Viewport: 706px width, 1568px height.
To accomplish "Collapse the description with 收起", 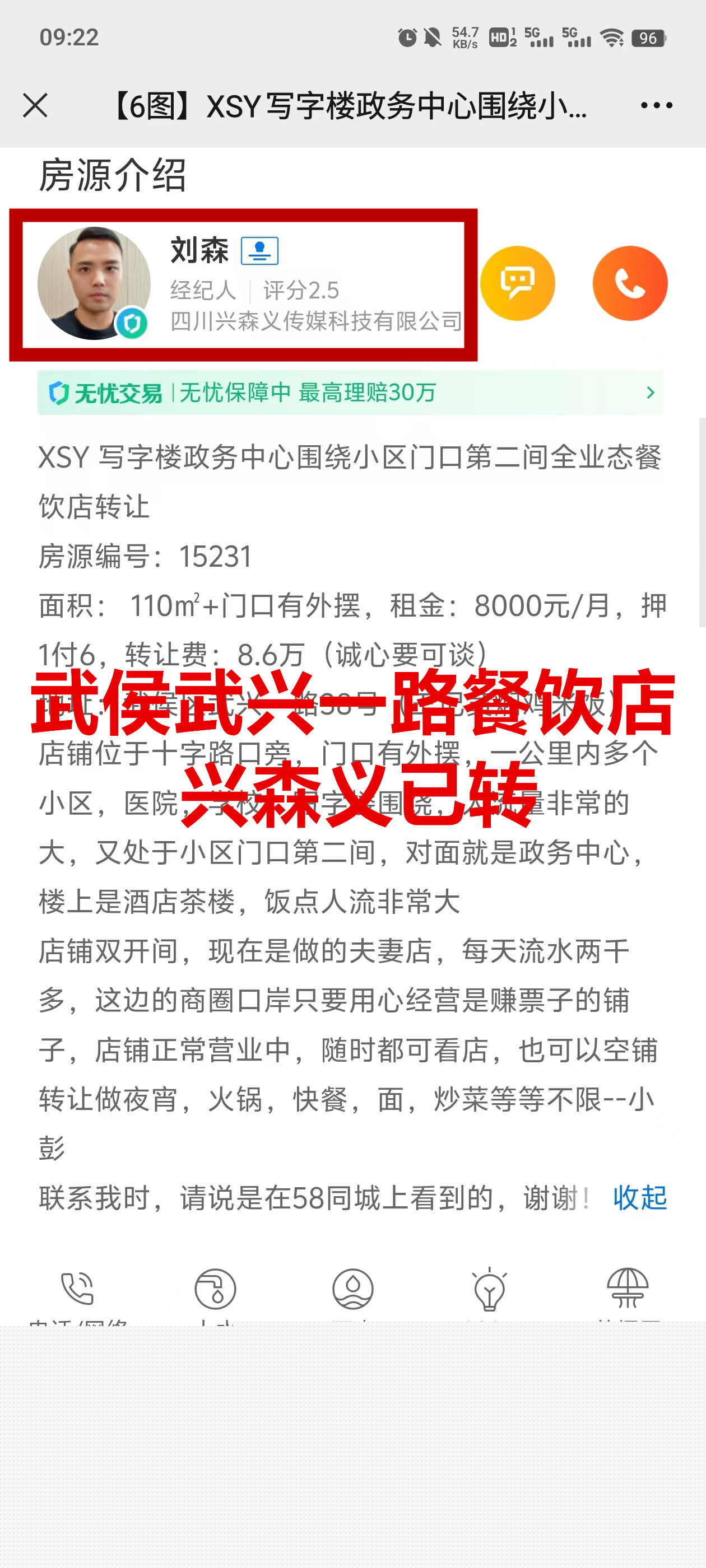I will coord(640,1198).
